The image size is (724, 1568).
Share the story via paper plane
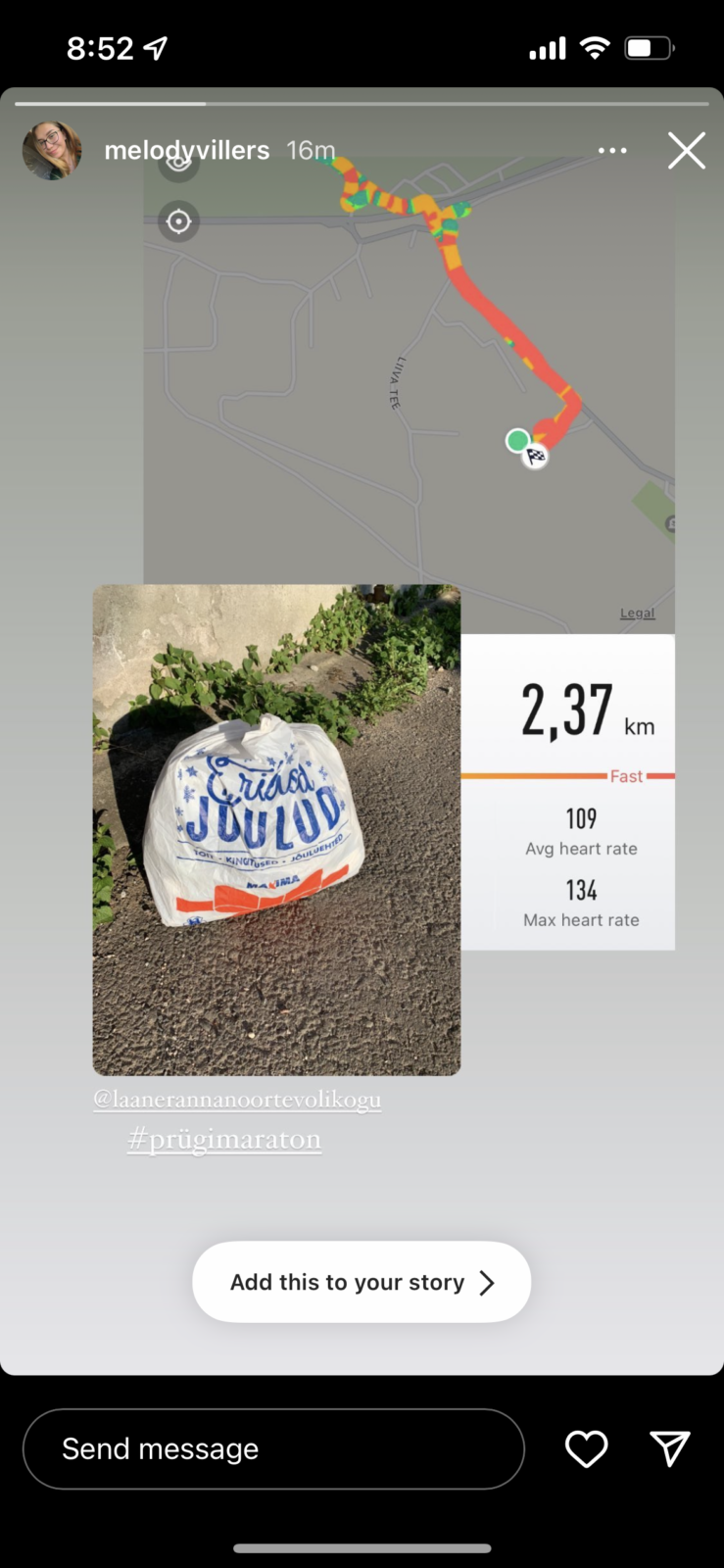pos(670,1448)
